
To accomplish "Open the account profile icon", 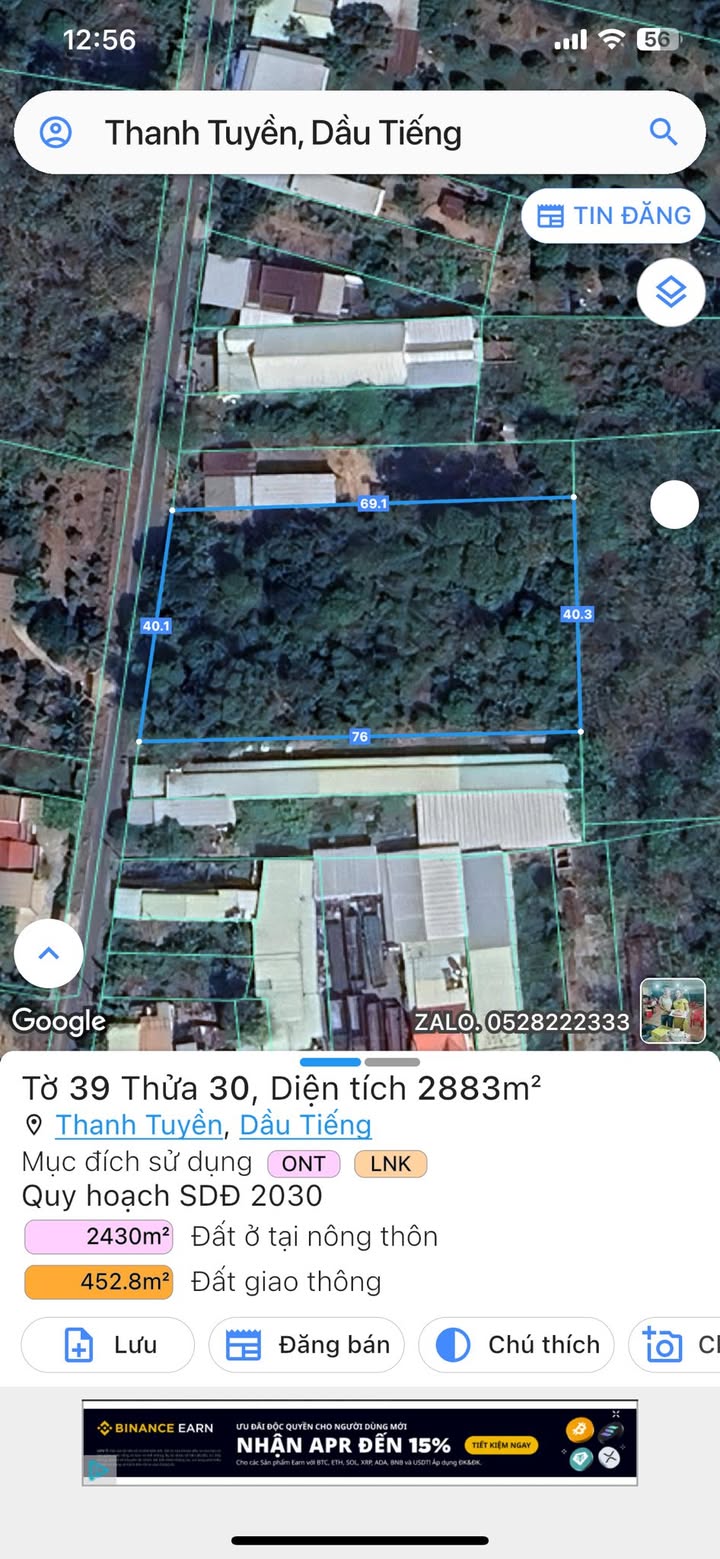I will (55, 132).
